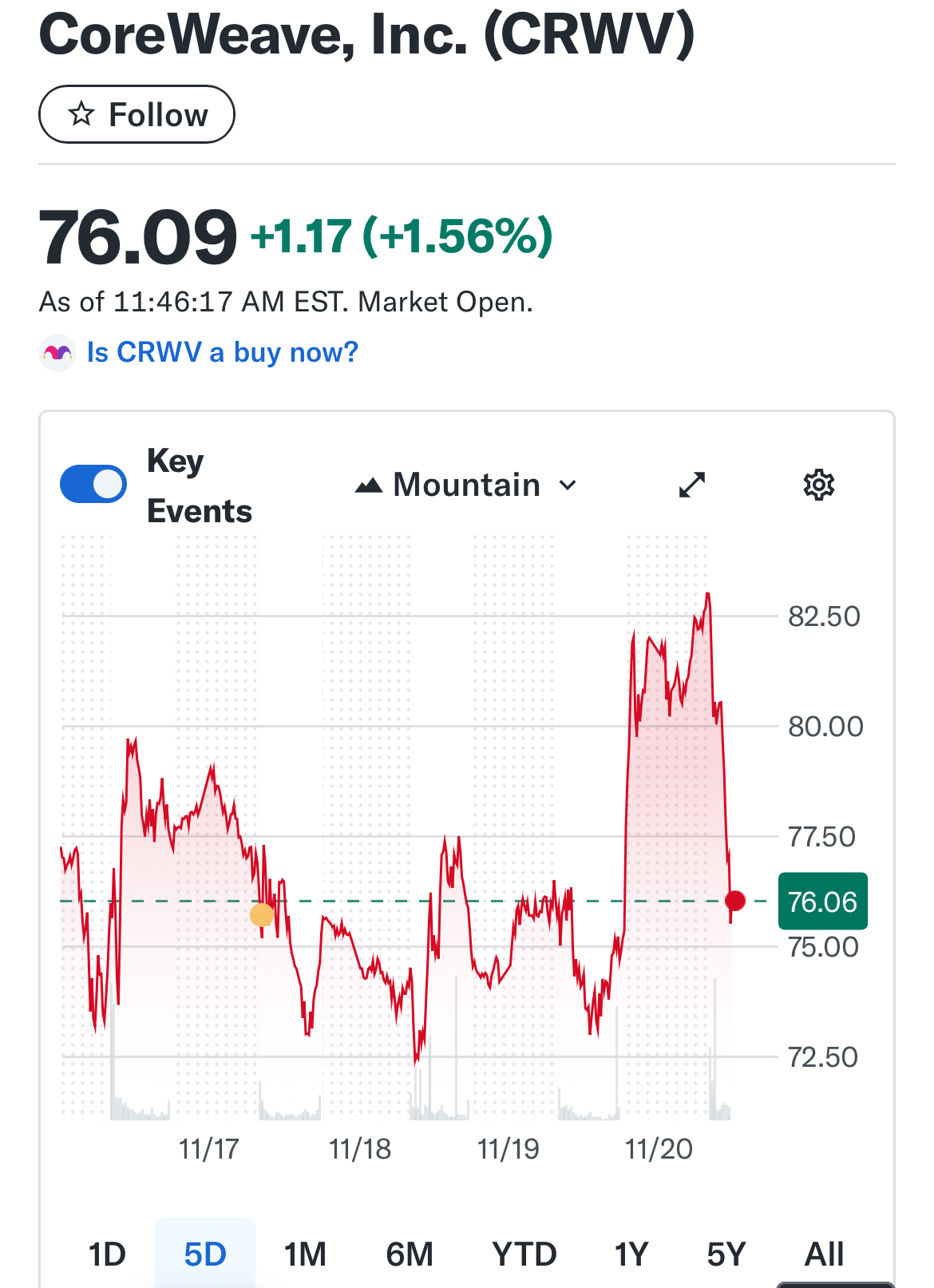This screenshot has width=934, height=1288.
Task: Open the "Is CRWV a buy now?" link
Action: [x=222, y=352]
